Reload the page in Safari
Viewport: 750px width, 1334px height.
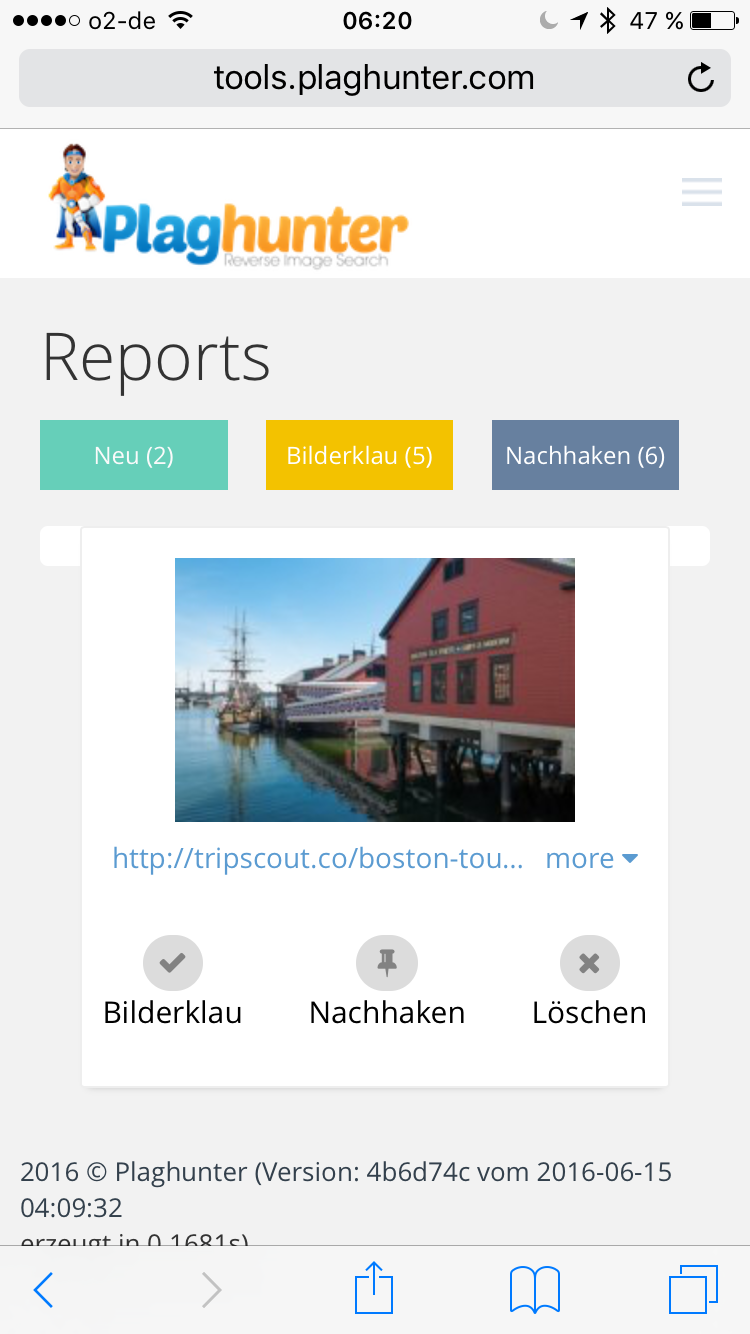[701, 78]
